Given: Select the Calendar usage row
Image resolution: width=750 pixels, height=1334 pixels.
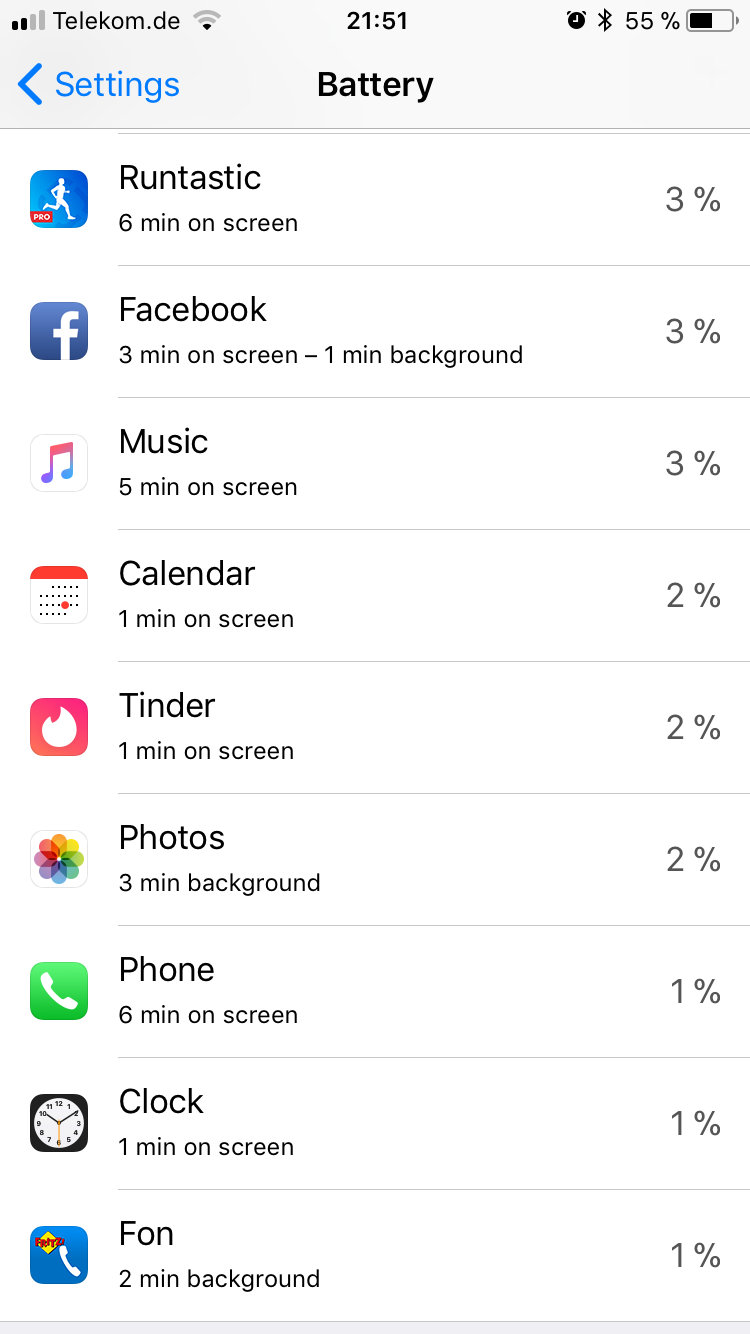Looking at the screenshot, I should (375, 595).
